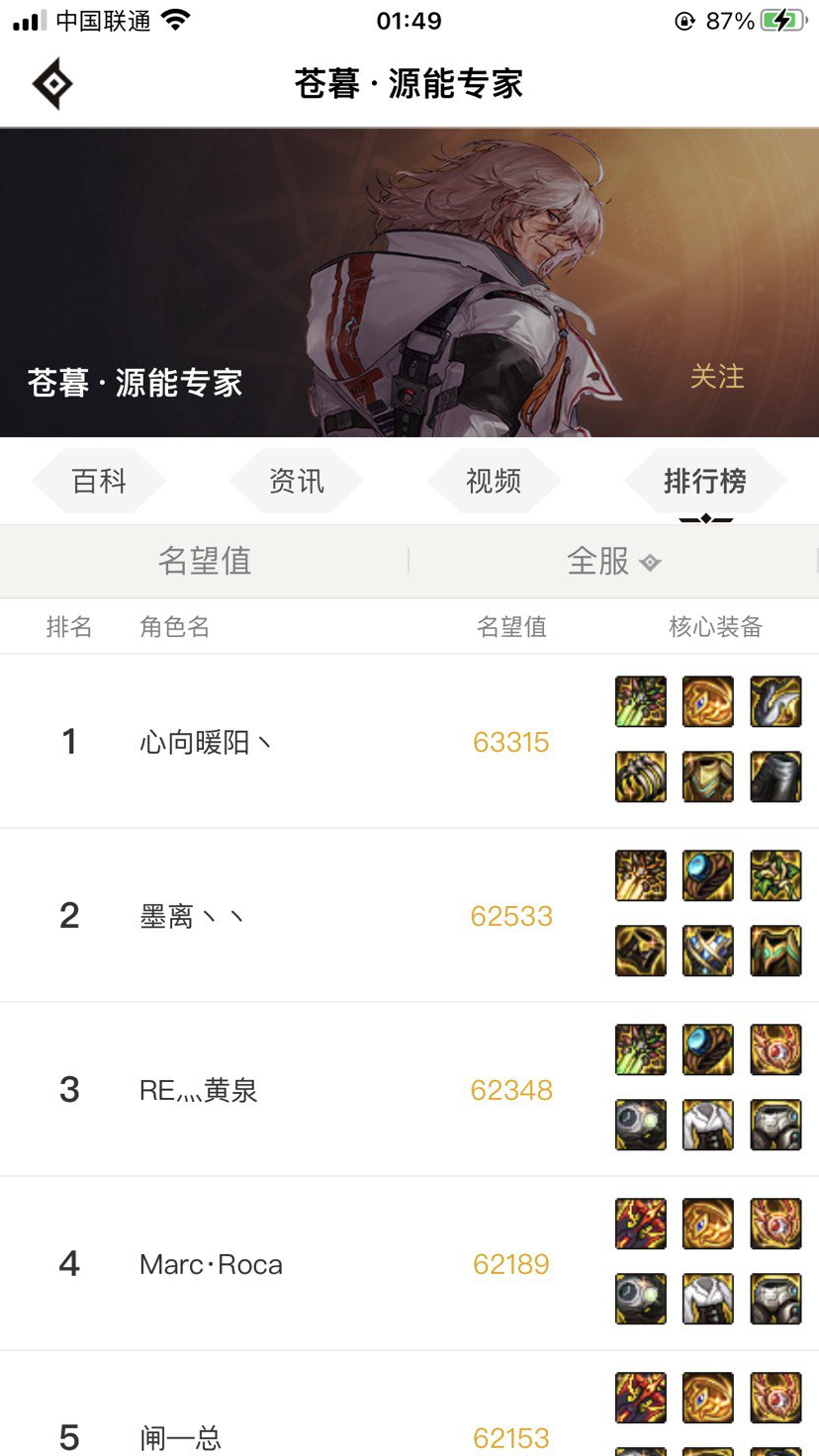Tap the diamond logo icon in header
The width and height of the screenshot is (819, 1456).
pos(52,84)
